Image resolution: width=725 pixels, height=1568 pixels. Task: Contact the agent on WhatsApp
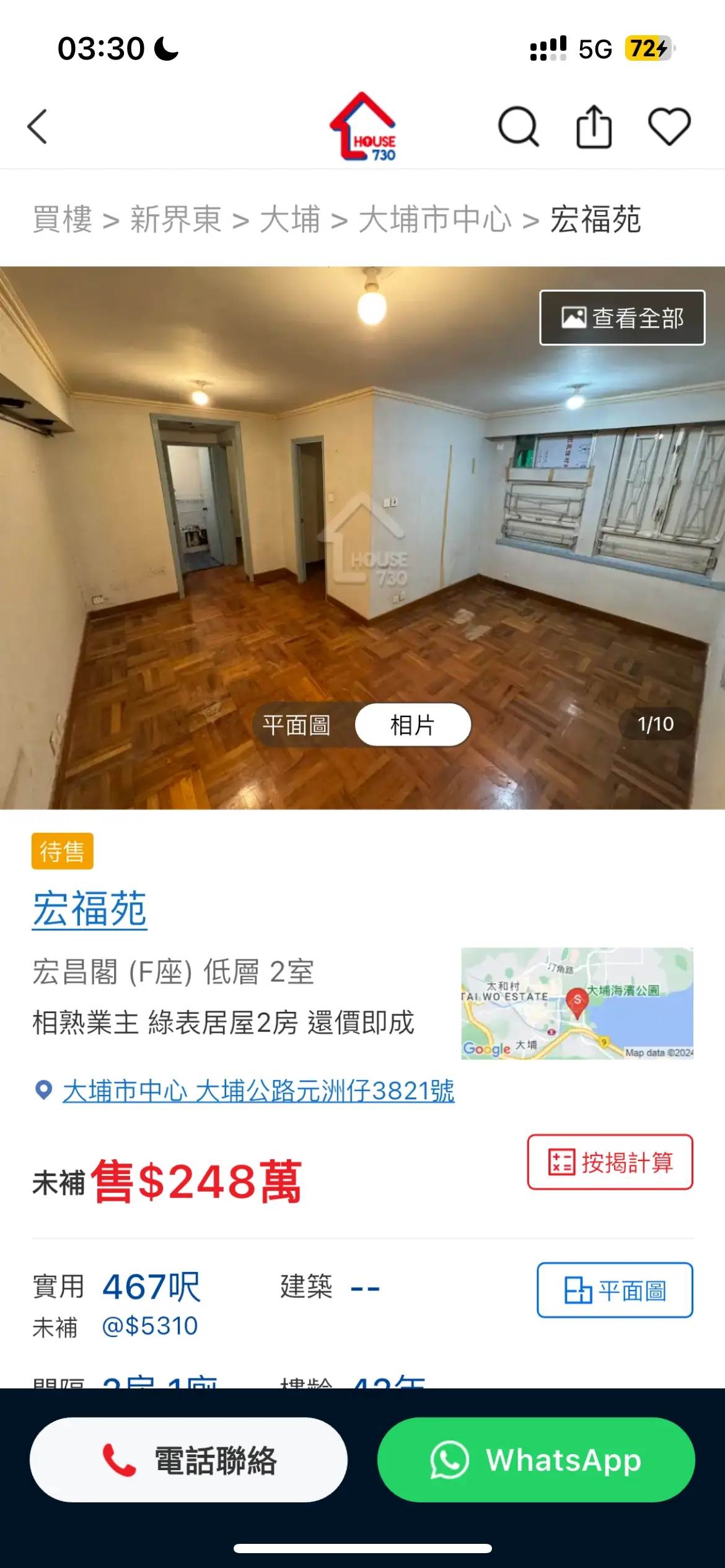(x=536, y=1460)
